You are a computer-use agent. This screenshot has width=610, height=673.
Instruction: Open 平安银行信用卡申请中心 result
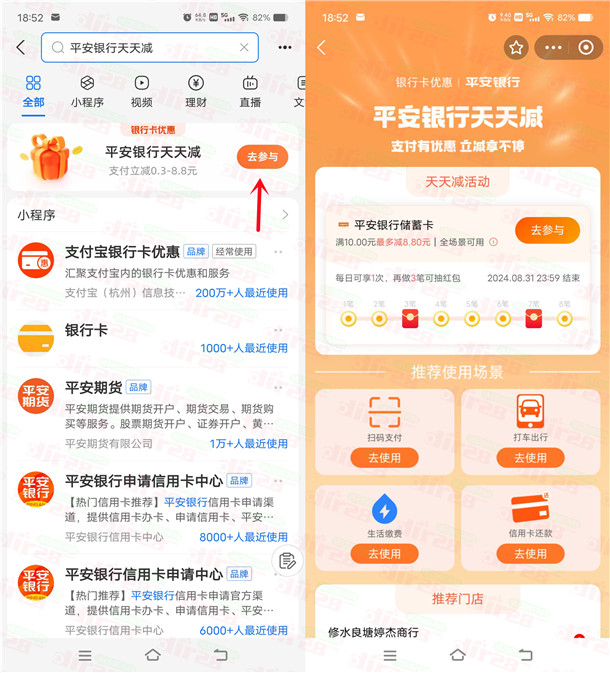(144, 574)
